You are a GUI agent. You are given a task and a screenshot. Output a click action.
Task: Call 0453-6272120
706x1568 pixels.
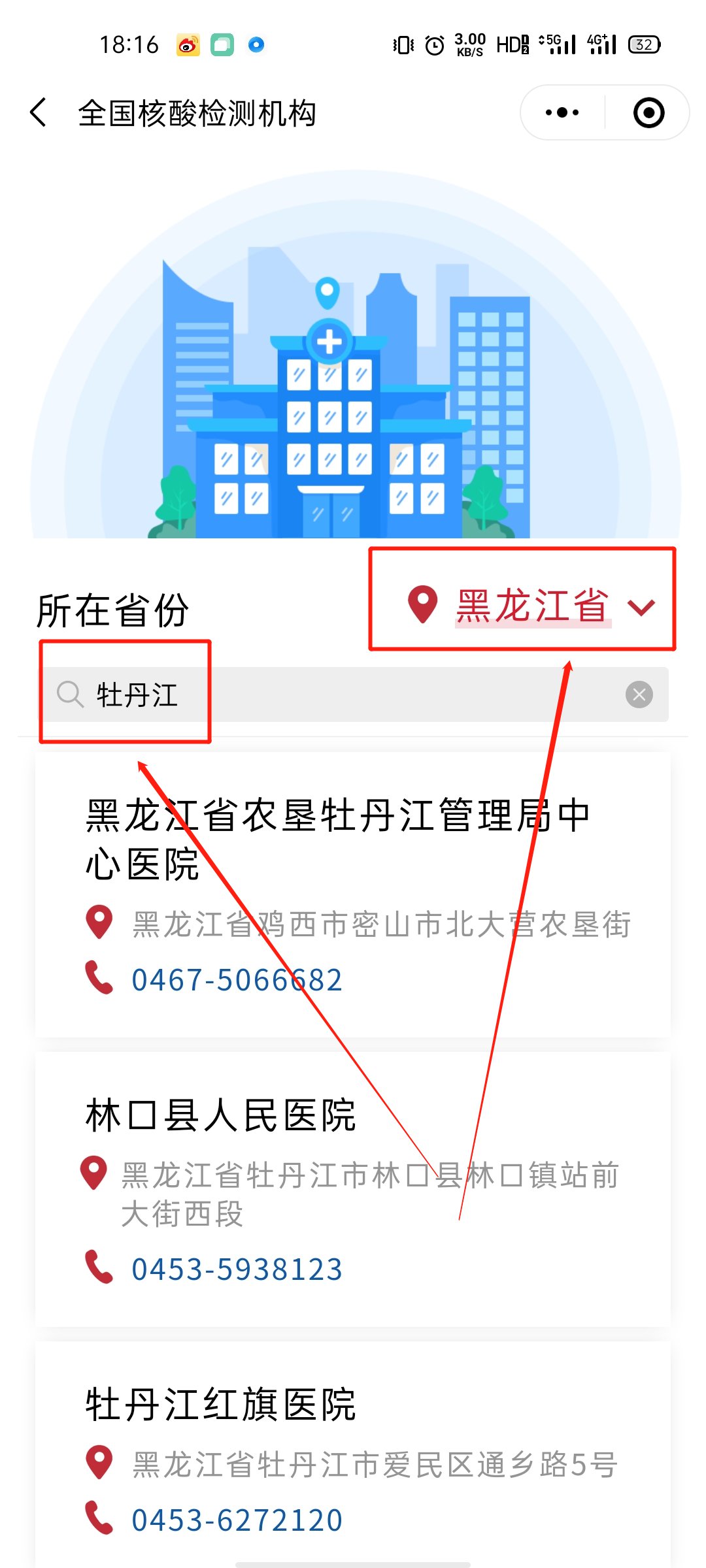click(x=237, y=1520)
